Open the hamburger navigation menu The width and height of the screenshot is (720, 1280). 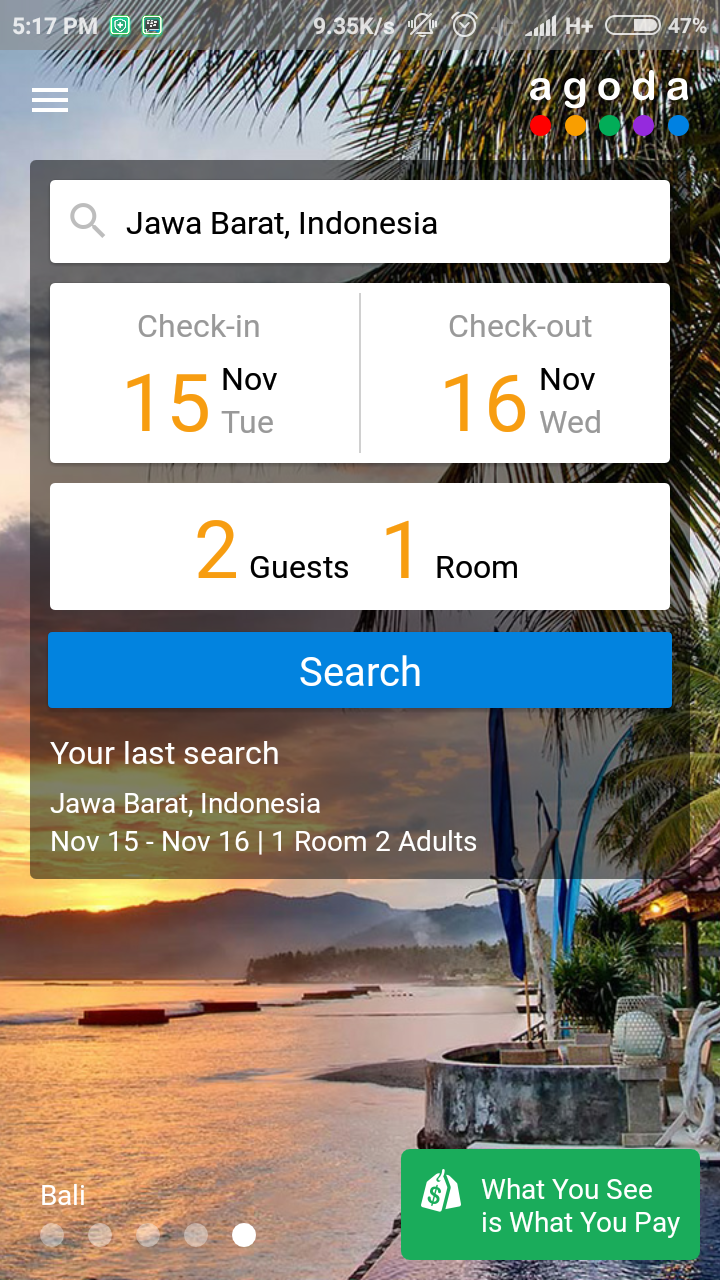[50, 100]
